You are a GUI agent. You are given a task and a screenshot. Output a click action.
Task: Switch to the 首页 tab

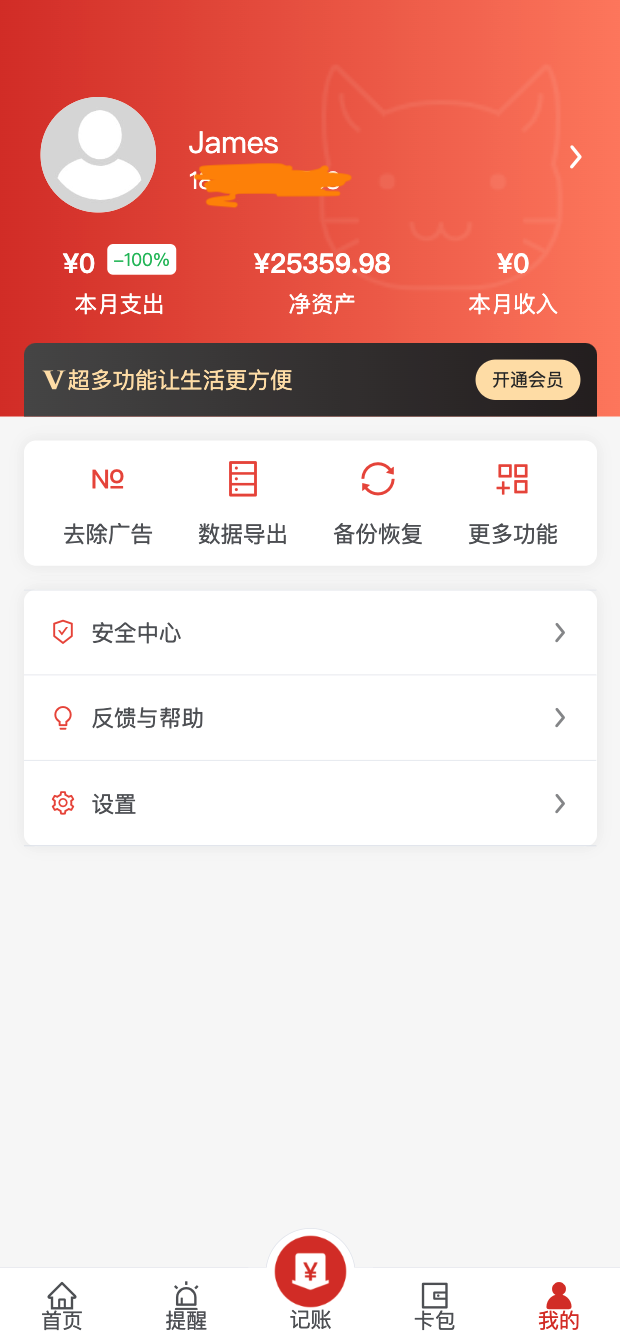[62, 1306]
